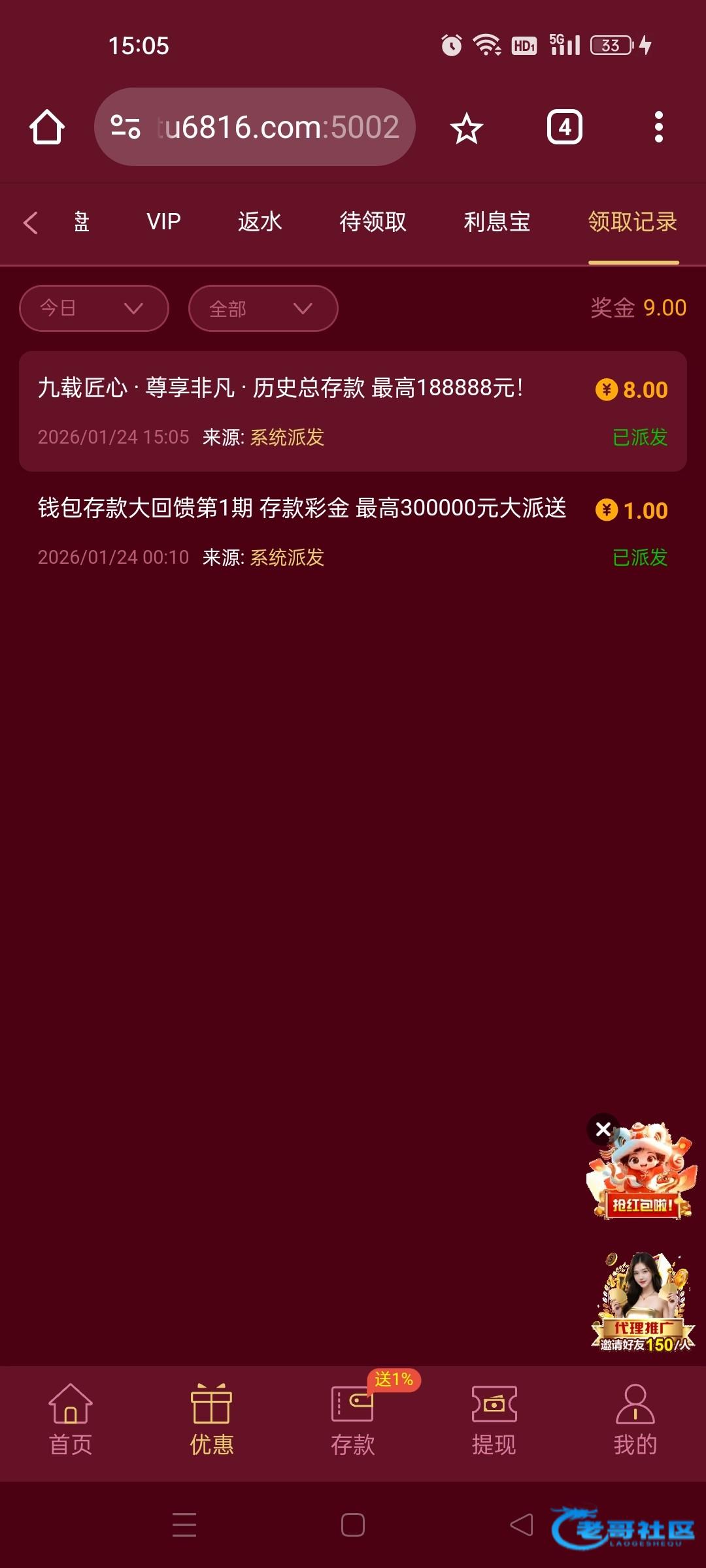Open the browser overflow menu
706x1568 pixels.
[658, 127]
